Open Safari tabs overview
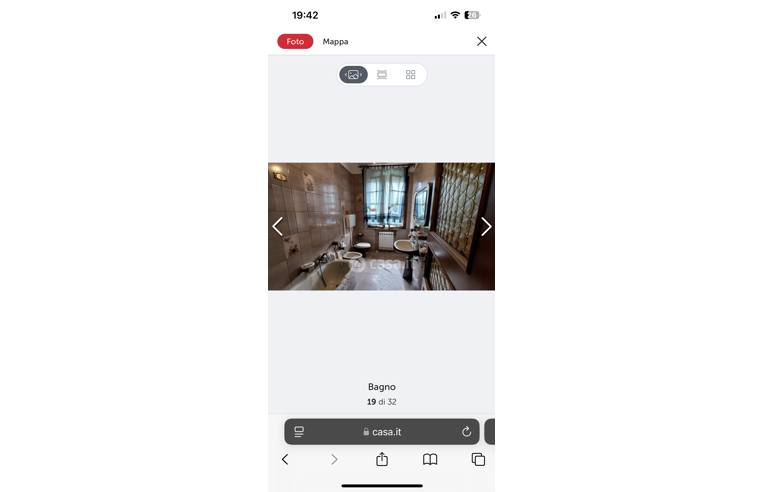Screen dimensions: 764x492 click(478, 459)
